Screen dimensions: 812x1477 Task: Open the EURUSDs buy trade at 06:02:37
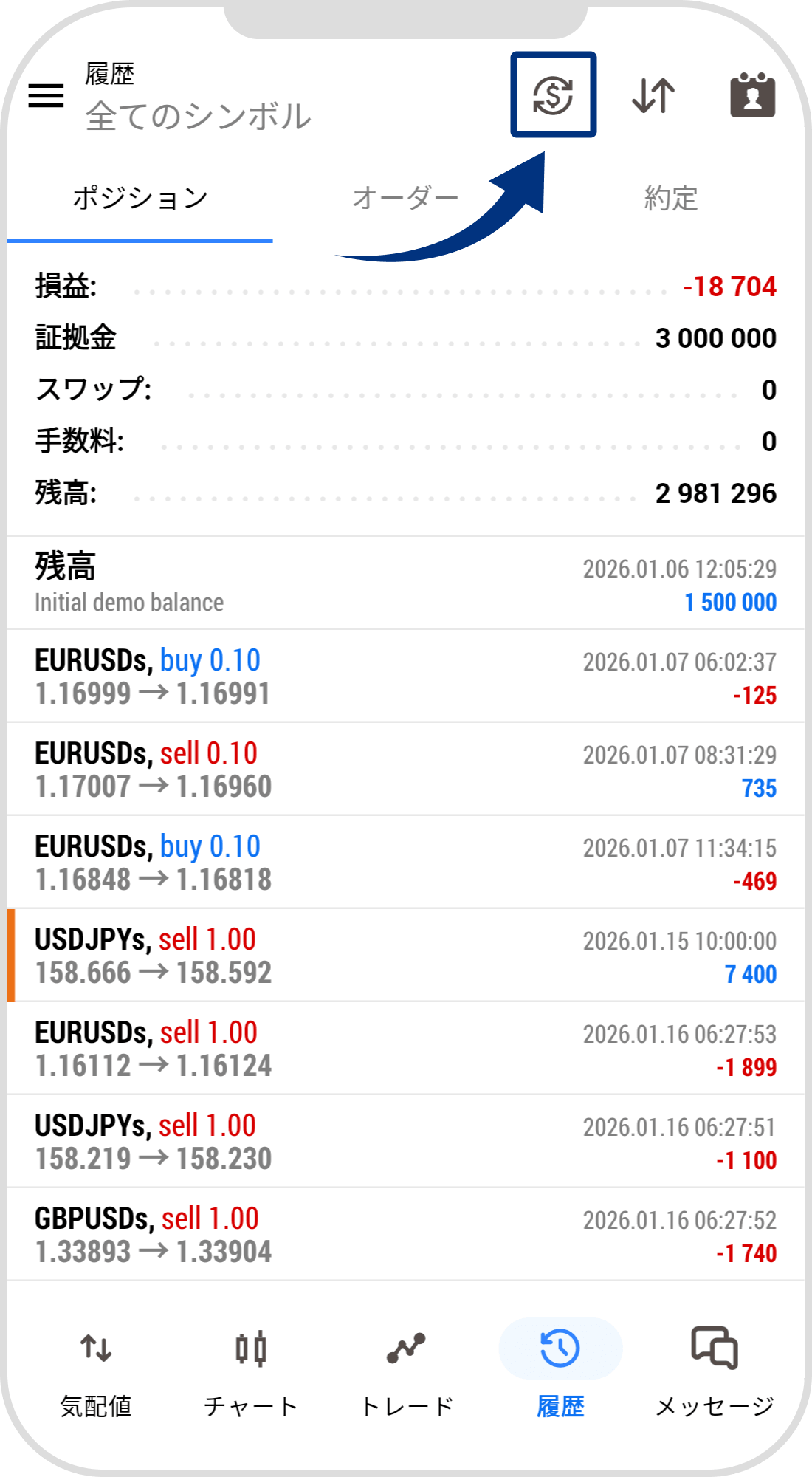(x=405, y=676)
